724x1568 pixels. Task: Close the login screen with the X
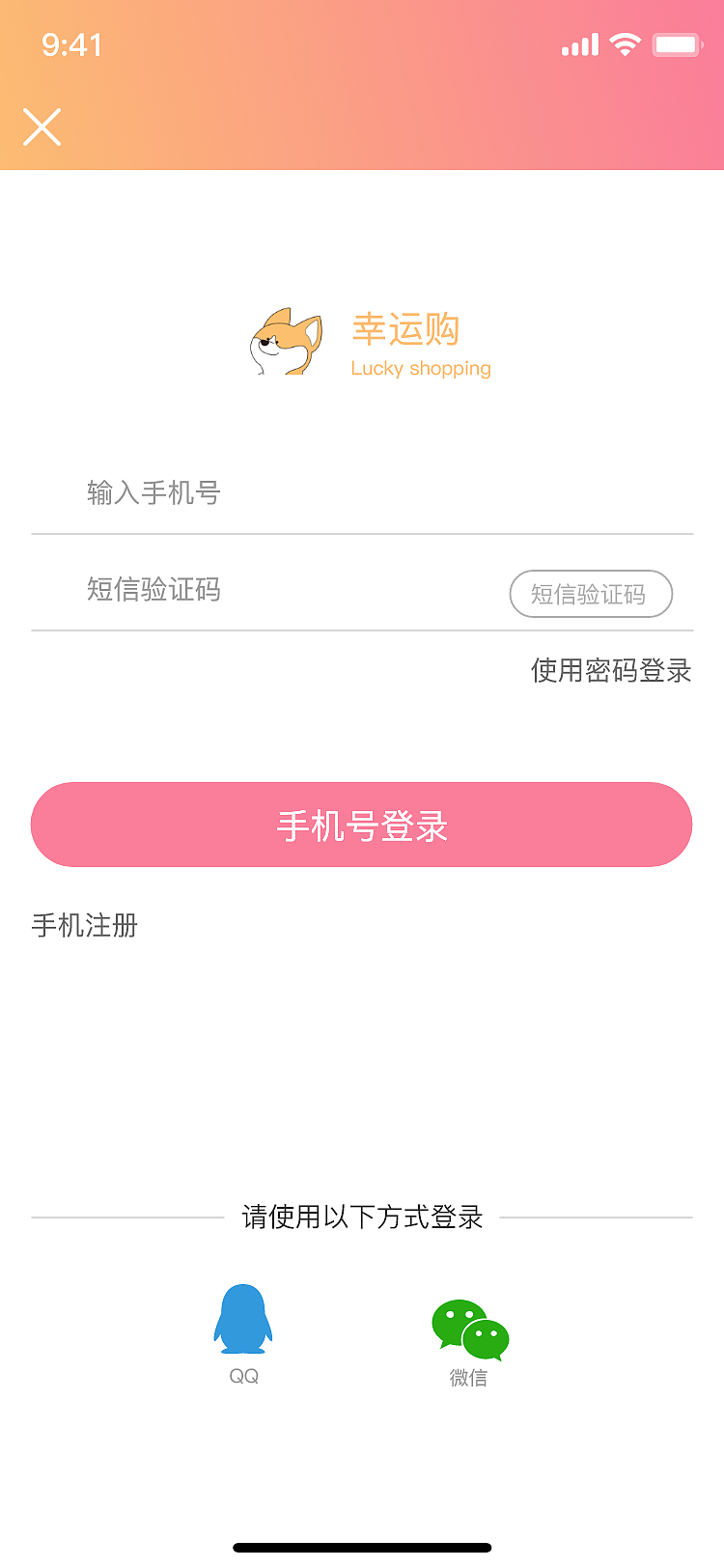pyautogui.click(x=42, y=126)
